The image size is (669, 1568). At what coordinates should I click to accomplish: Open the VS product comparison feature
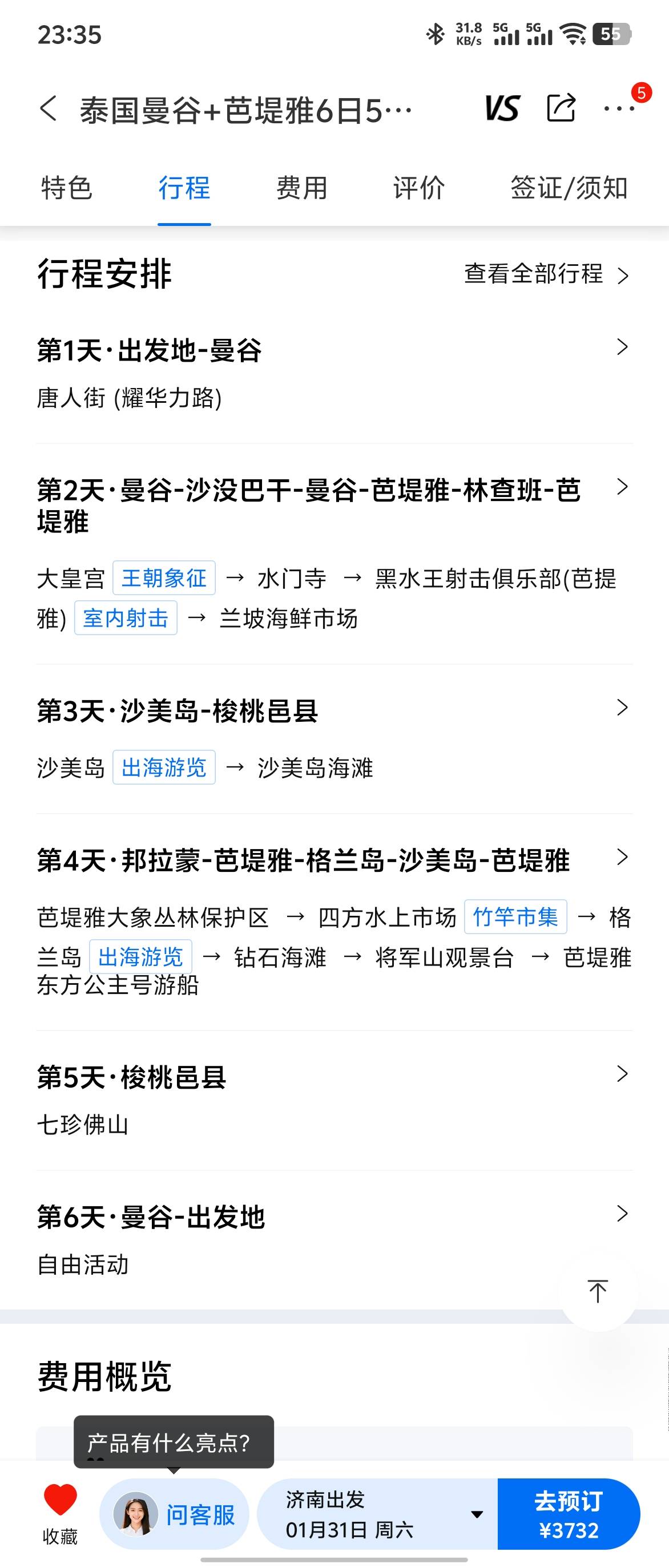coord(501,108)
